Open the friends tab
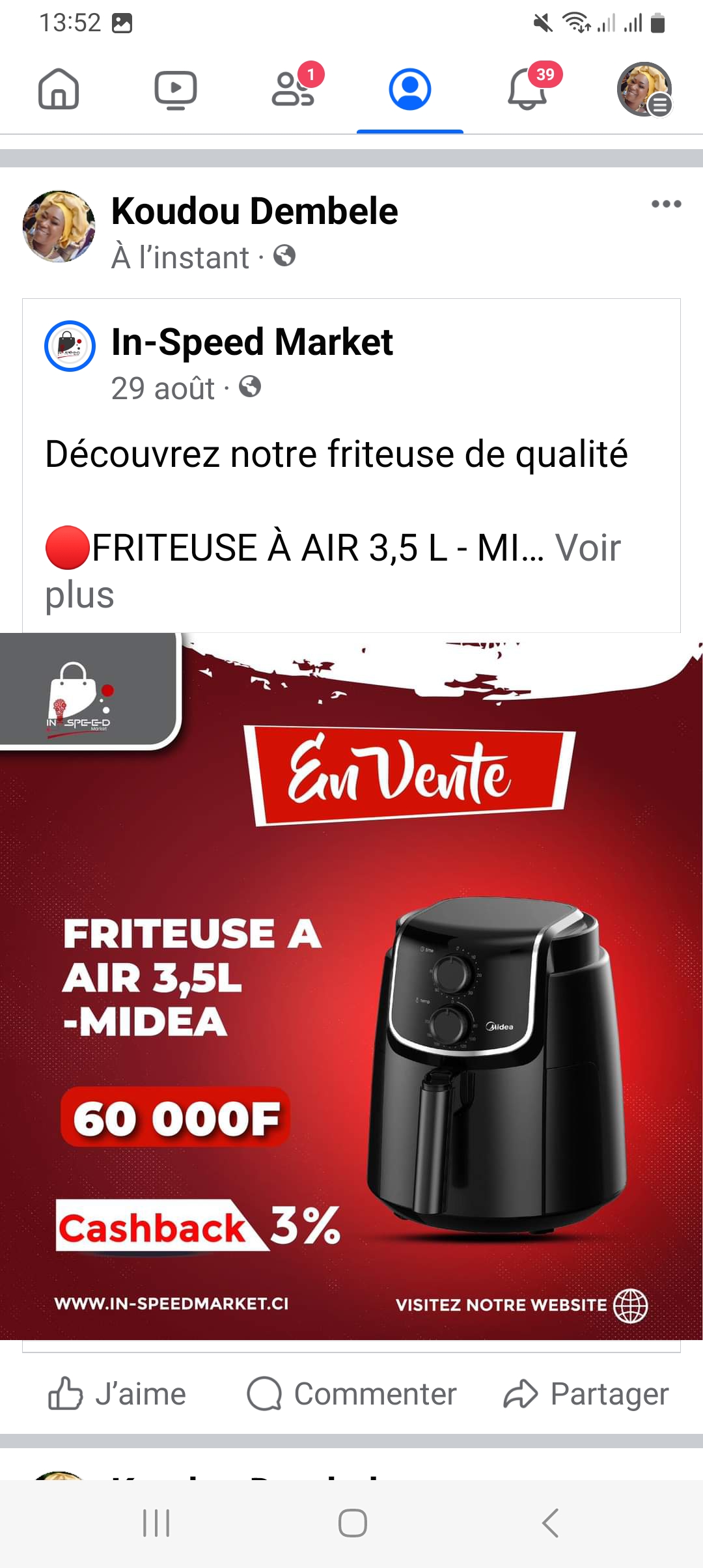The image size is (703, 1568). pyautogui.click(x=293, y=89)
